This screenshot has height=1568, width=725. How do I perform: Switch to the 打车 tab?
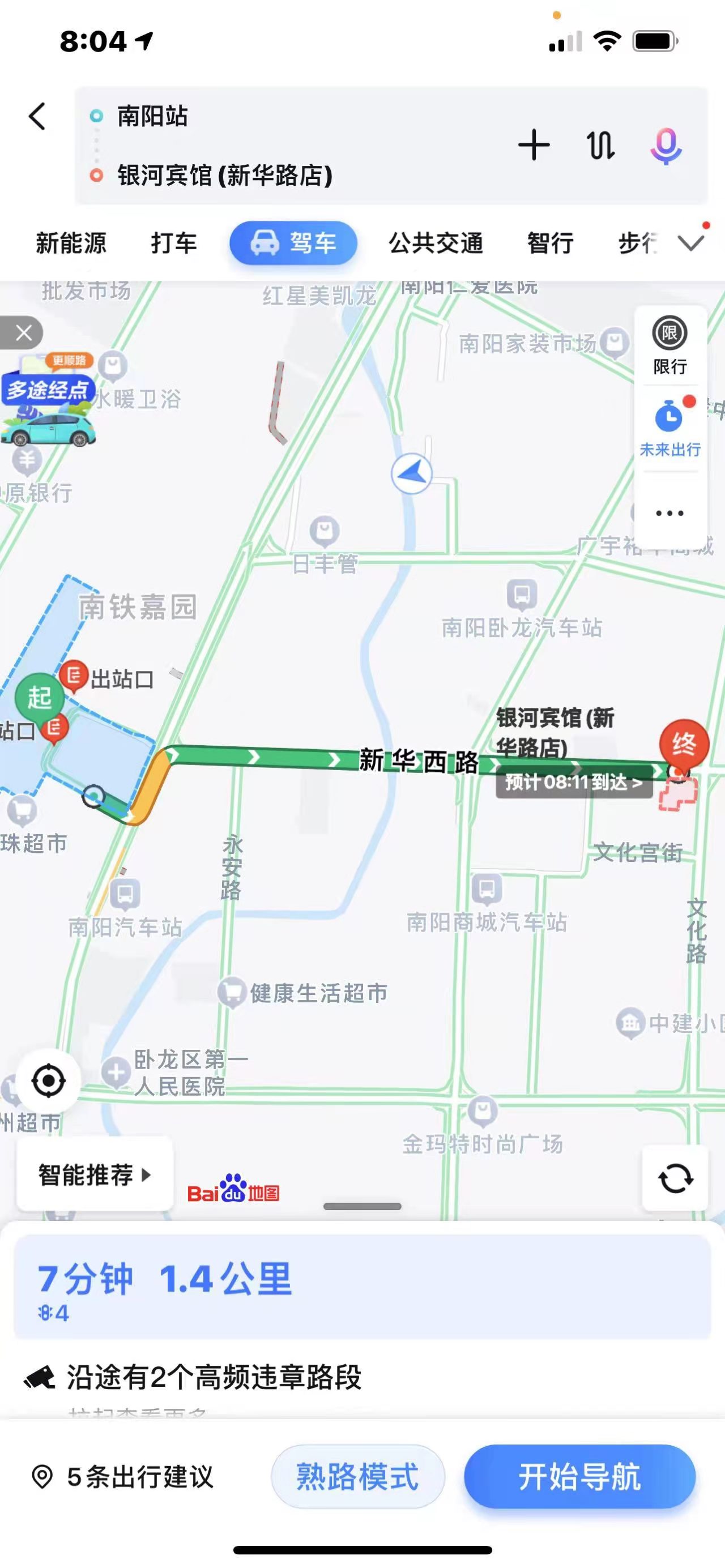click(x=174, y=243)
